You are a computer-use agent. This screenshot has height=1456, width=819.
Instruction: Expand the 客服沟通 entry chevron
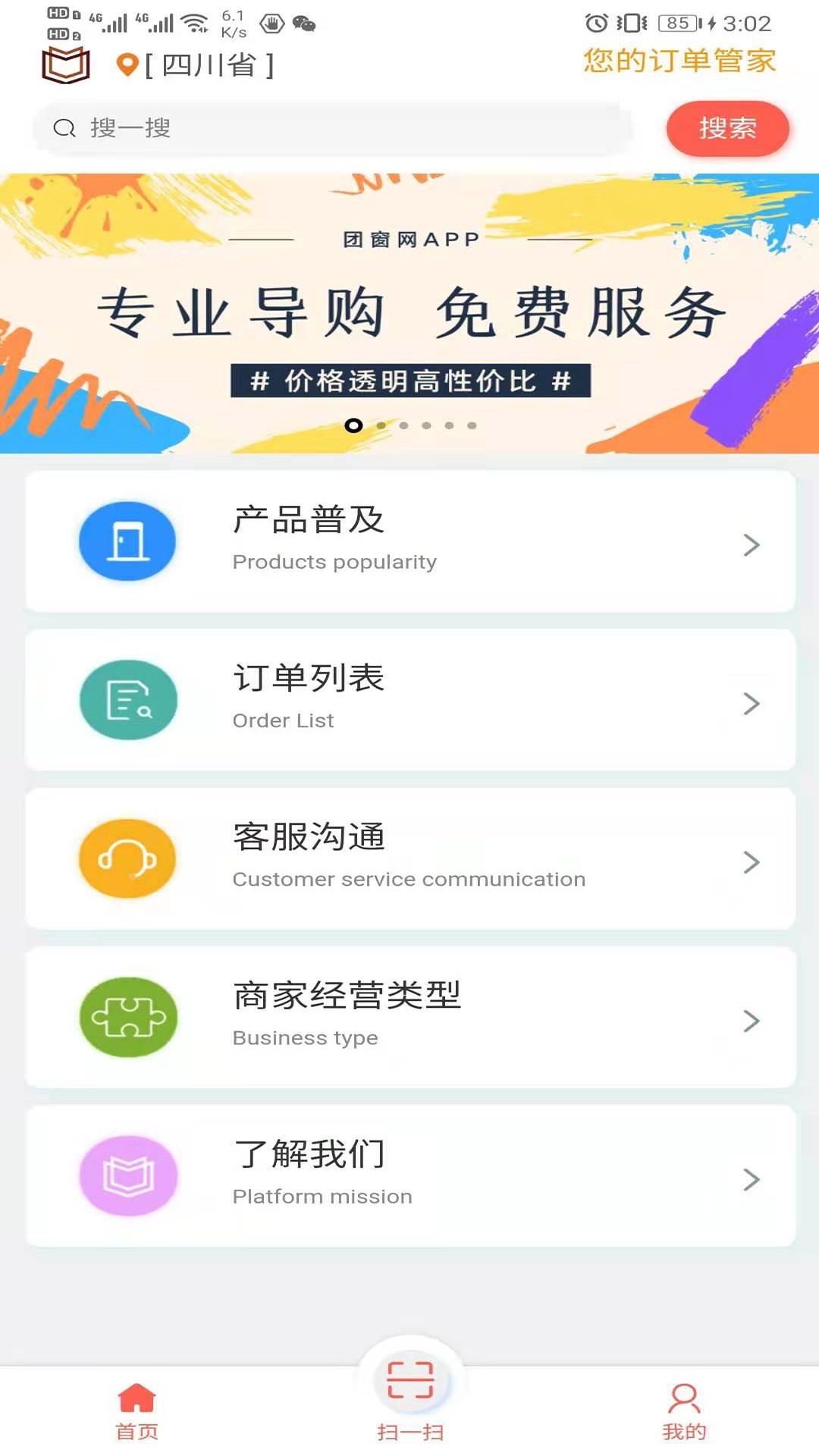pos(752,862)
